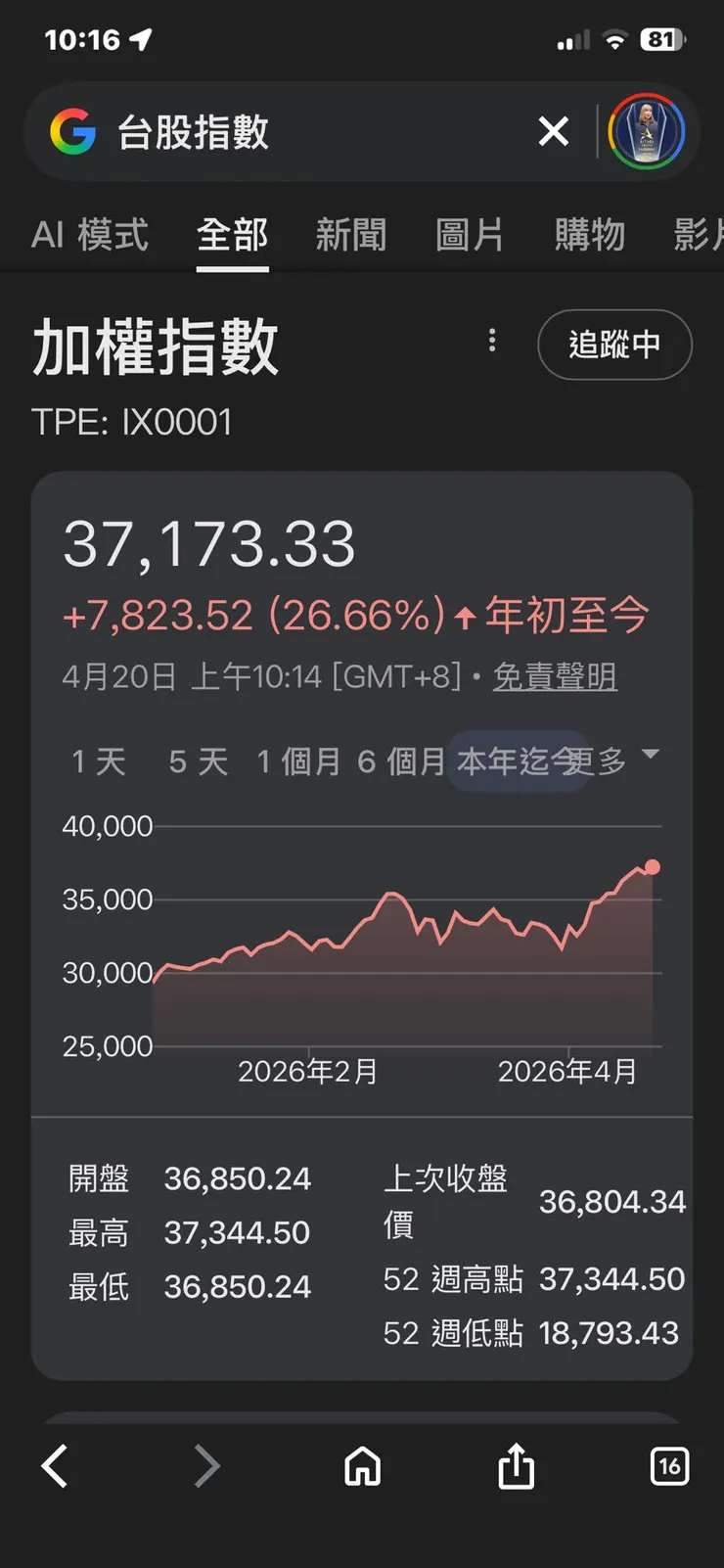Switch to the 購物 tab
The height and width of the screenshot is (1568, 724).
pos(589,235)
